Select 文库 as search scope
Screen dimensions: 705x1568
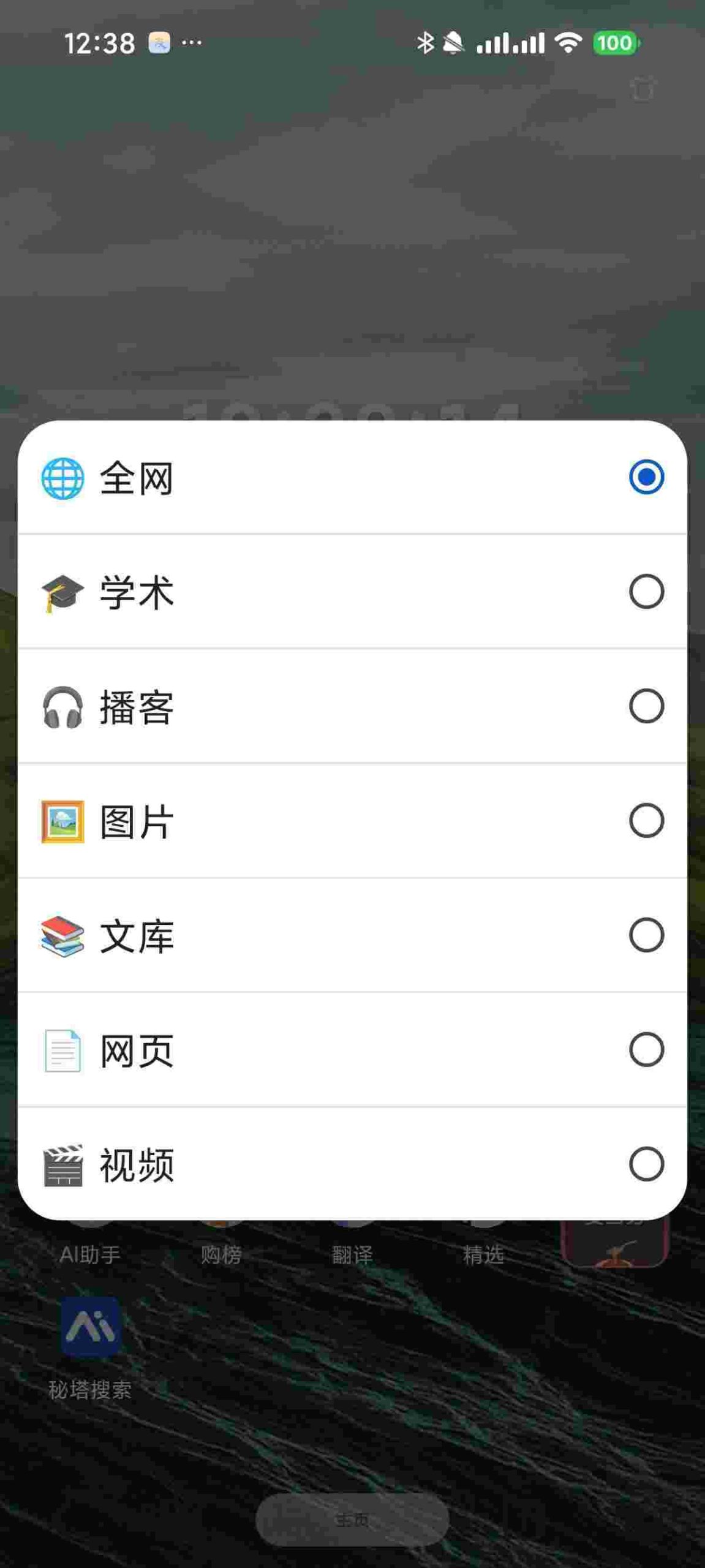click(352, 935)
